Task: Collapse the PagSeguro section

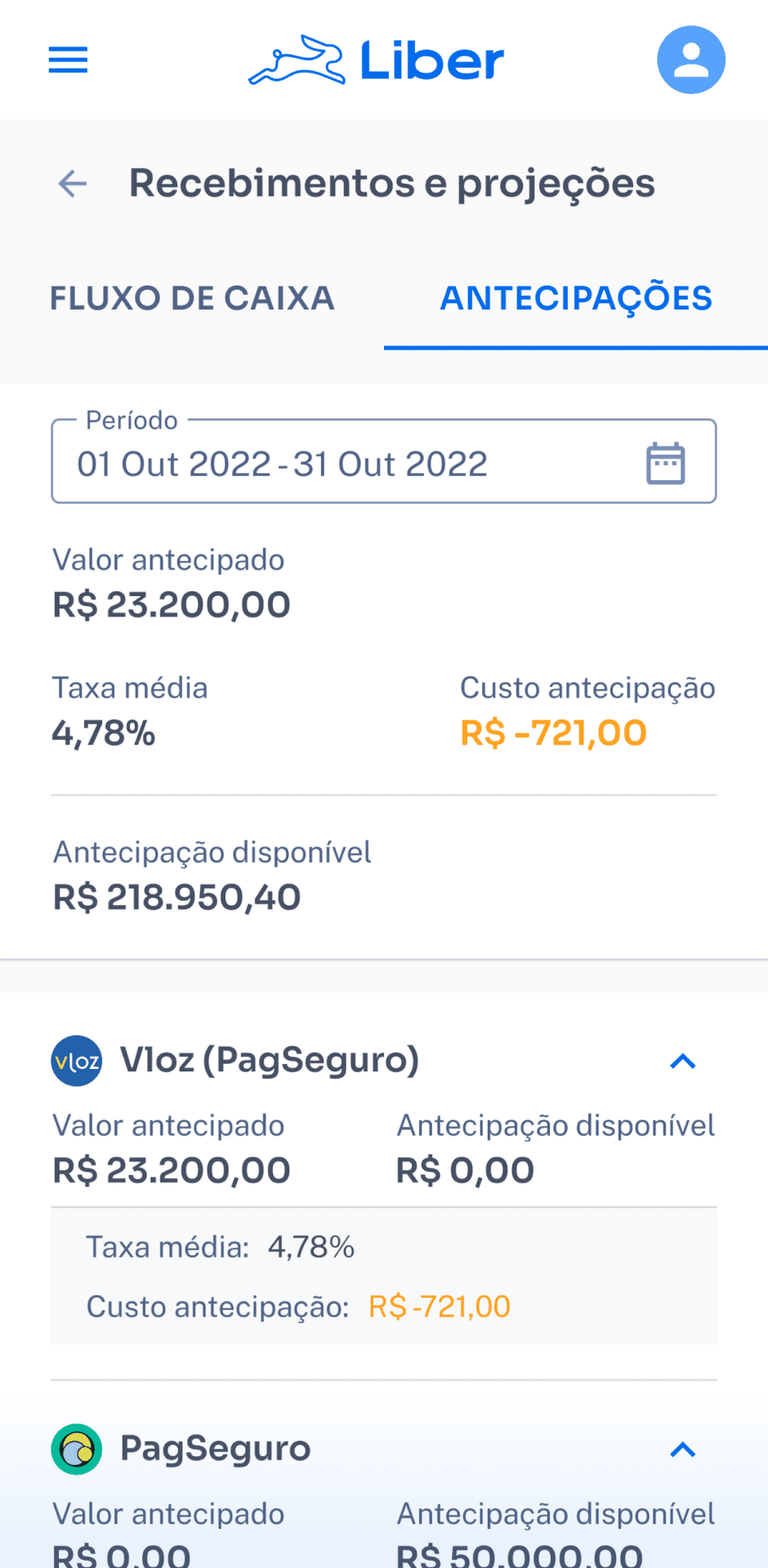Action: pos(682,1450)
